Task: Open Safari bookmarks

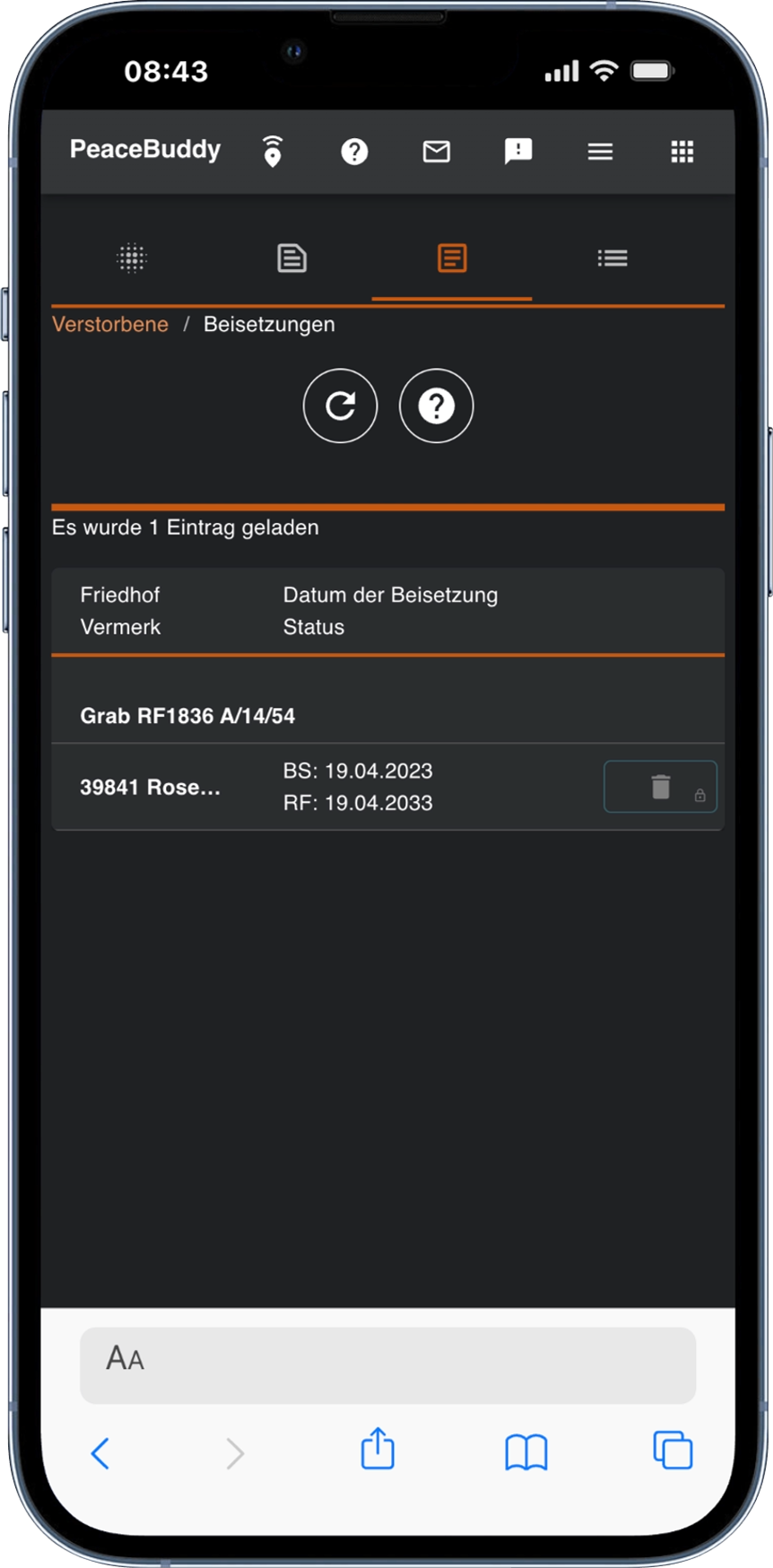Action: point(526,1452)
